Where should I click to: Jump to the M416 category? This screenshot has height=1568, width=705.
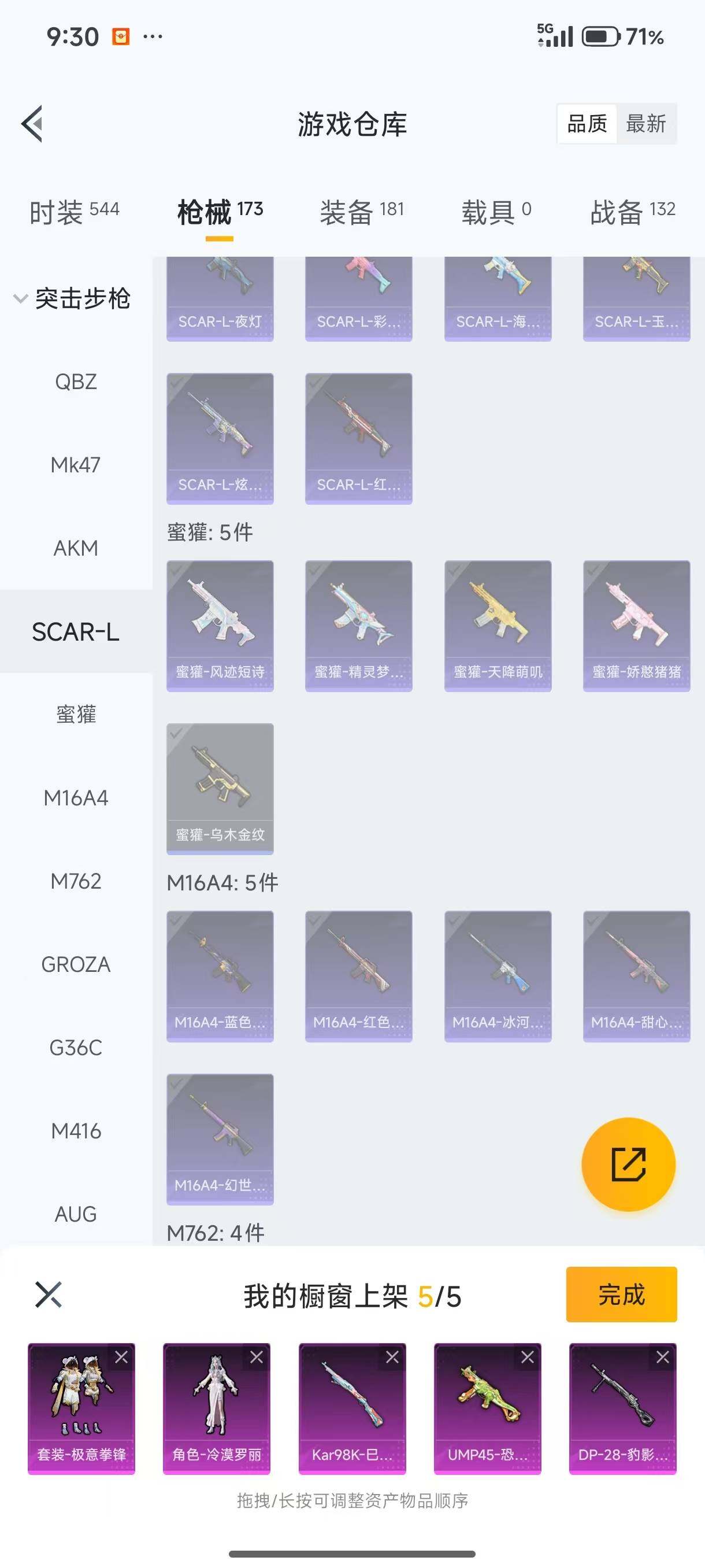click(x=76, y=1130)
